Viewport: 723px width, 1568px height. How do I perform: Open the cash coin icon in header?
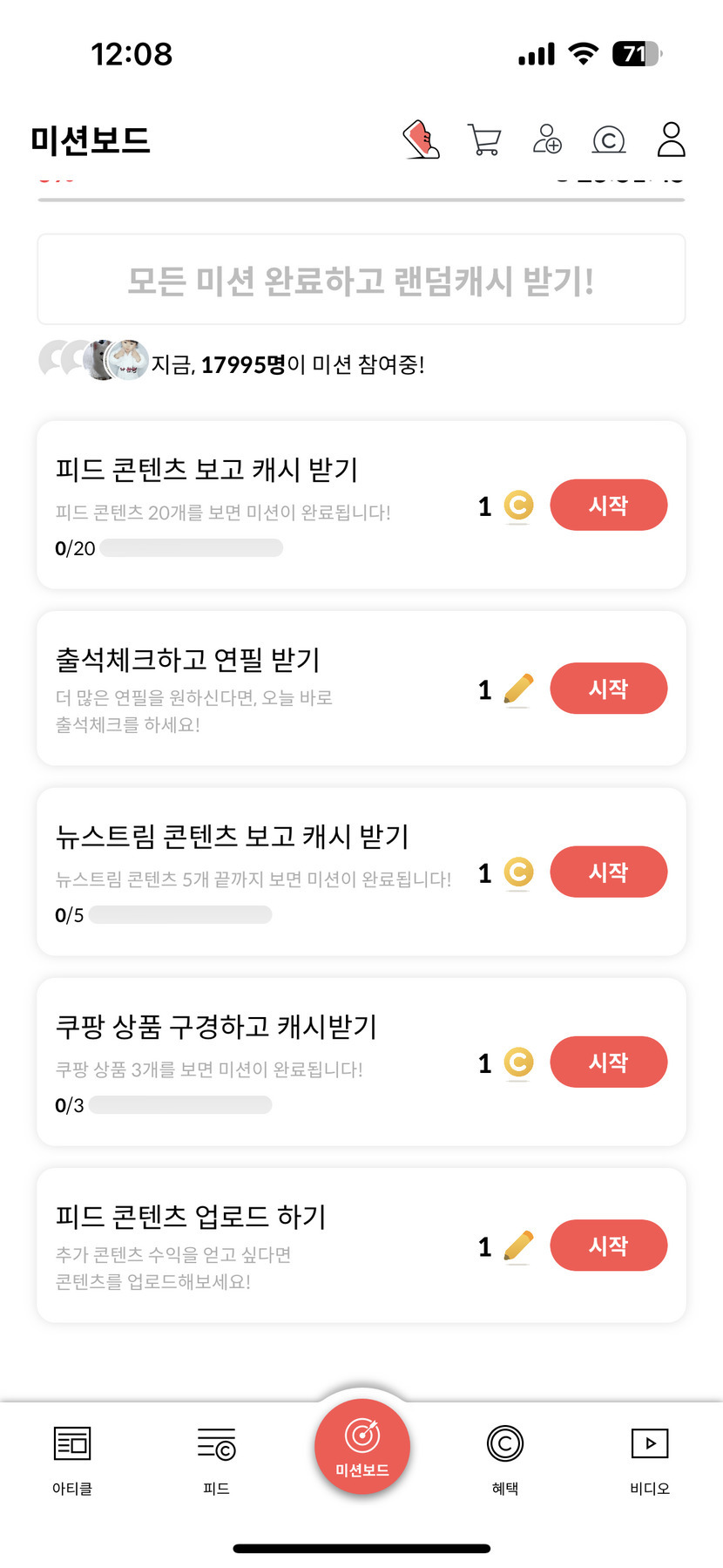tap(609, 139)
